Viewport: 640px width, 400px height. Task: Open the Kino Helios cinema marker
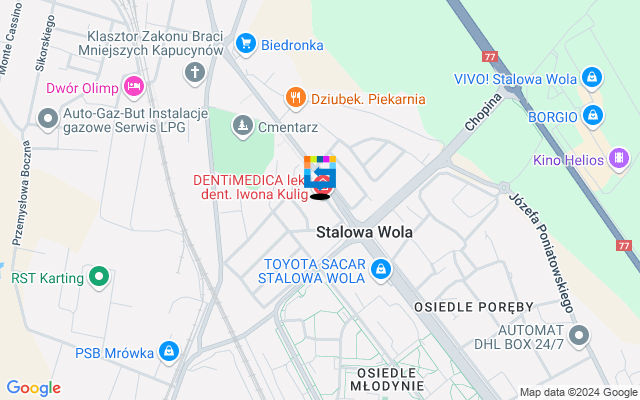(x=620, y=159)
